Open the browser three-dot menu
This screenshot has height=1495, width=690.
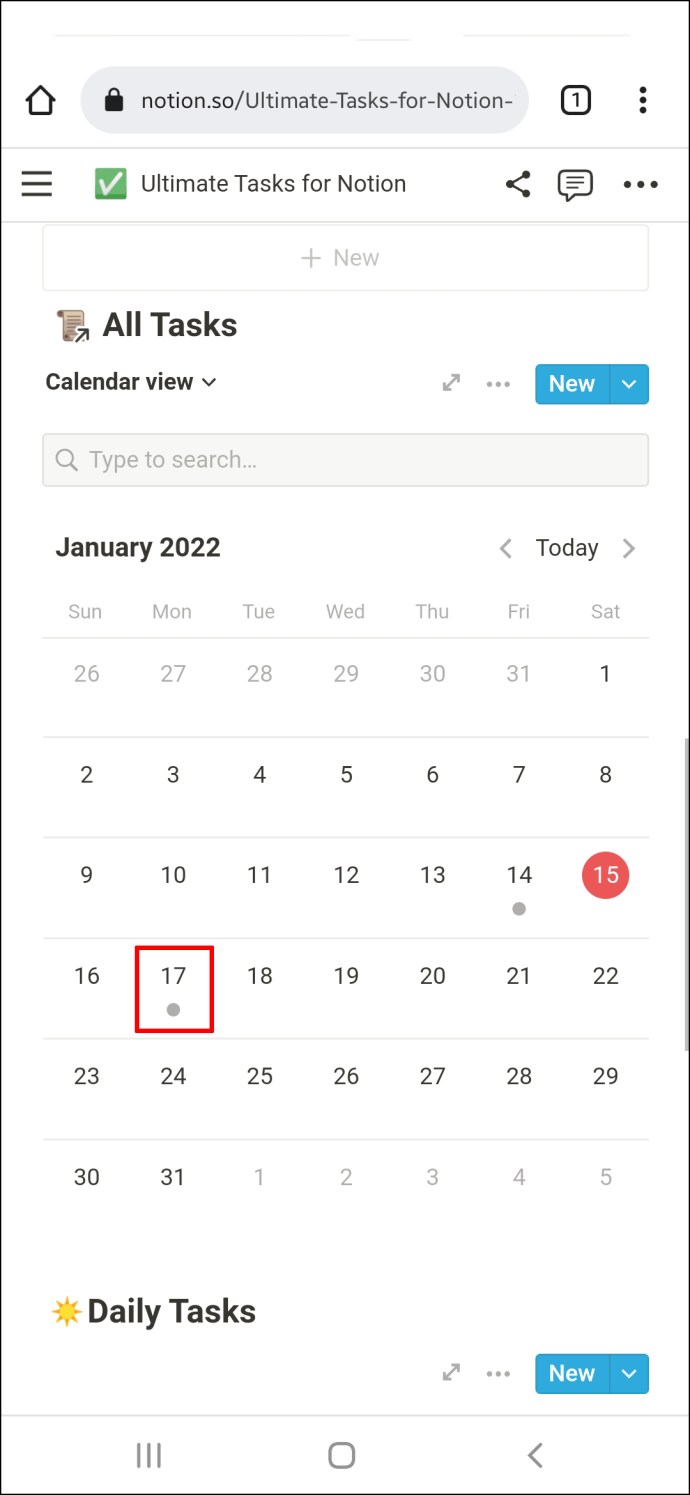(x=643, y=100)
